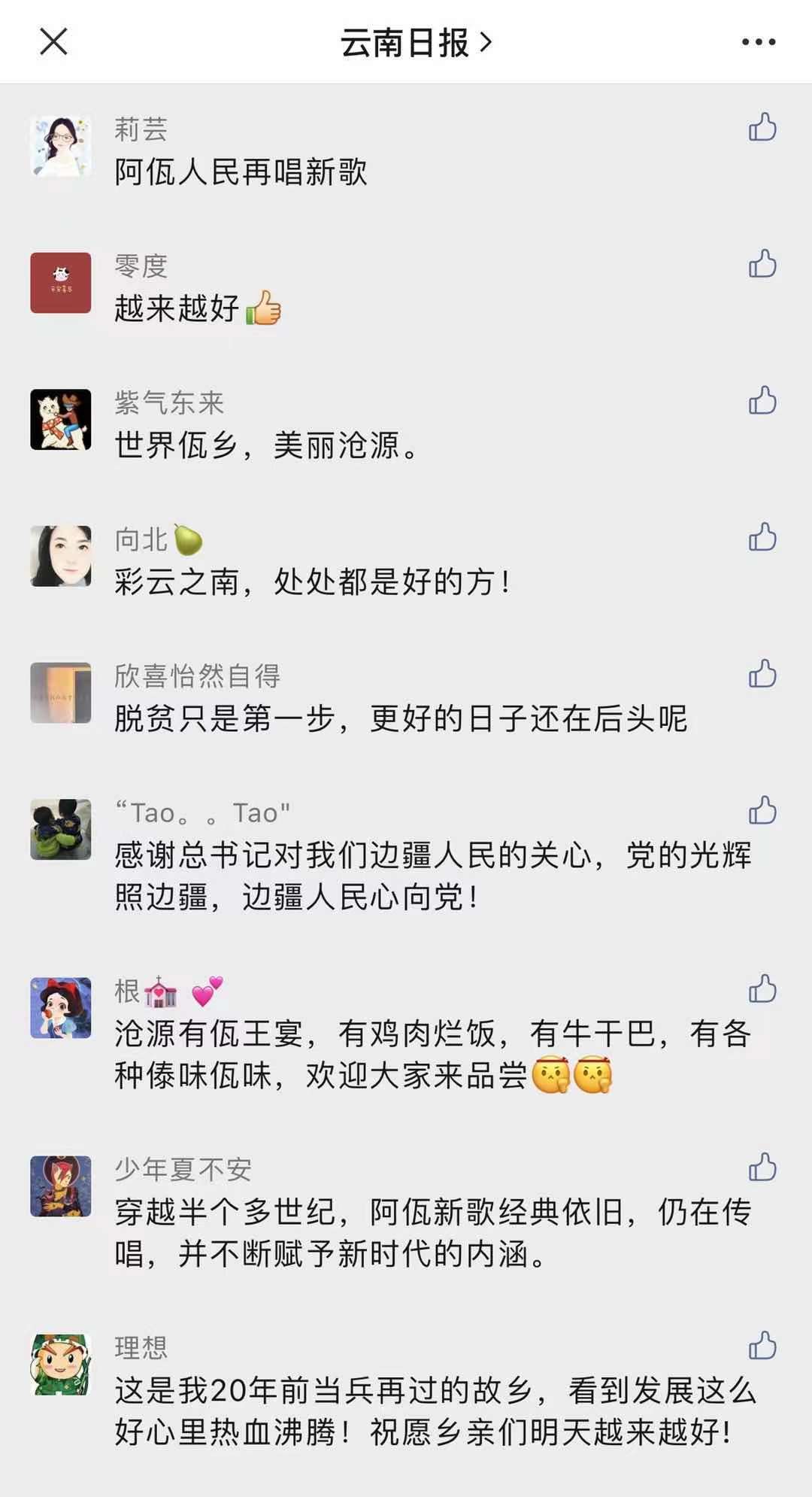Open the three-dot overflow menu
The width and height of the screenshot is (812, 1497).
pyautogui.click(x=758, y=43)
